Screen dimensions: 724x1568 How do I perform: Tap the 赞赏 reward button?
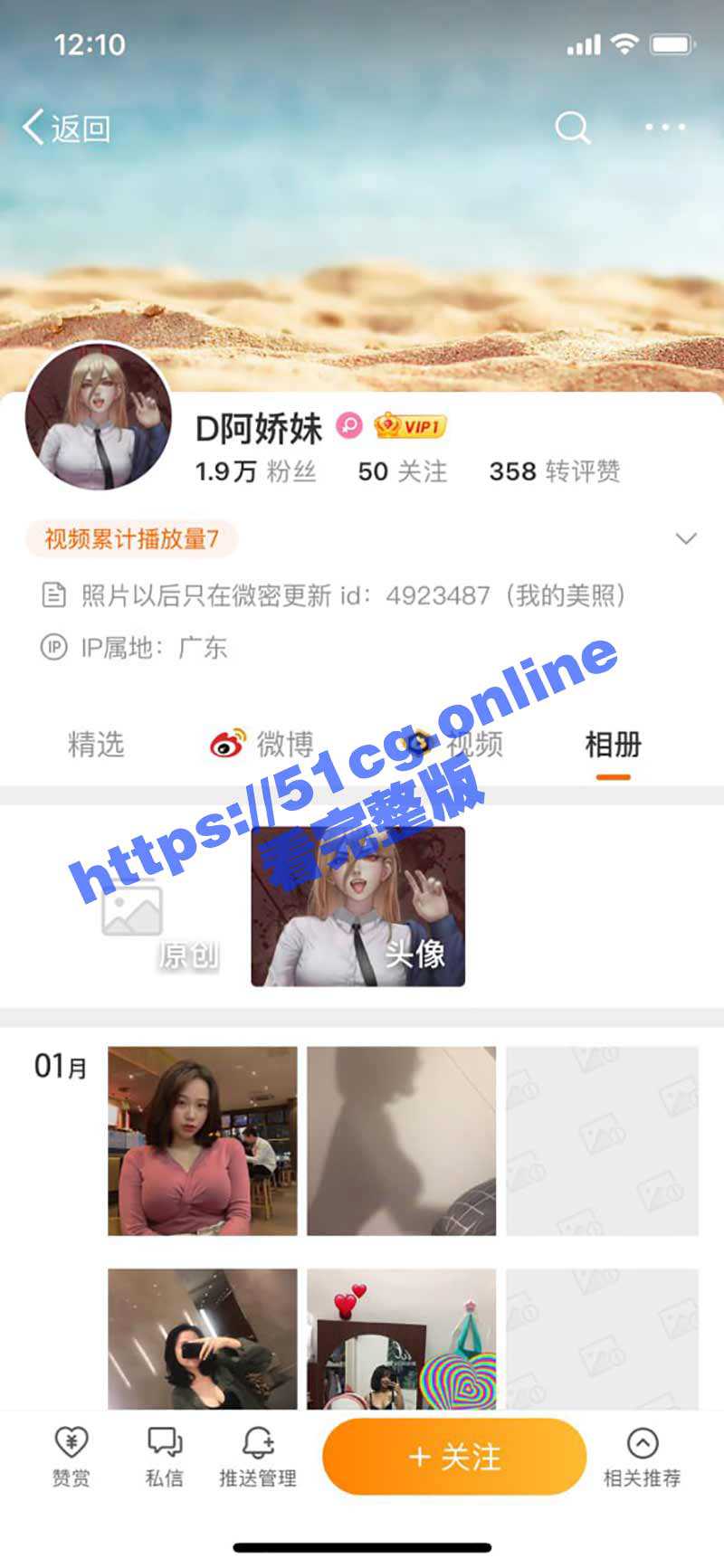(x=71, y=1456)
